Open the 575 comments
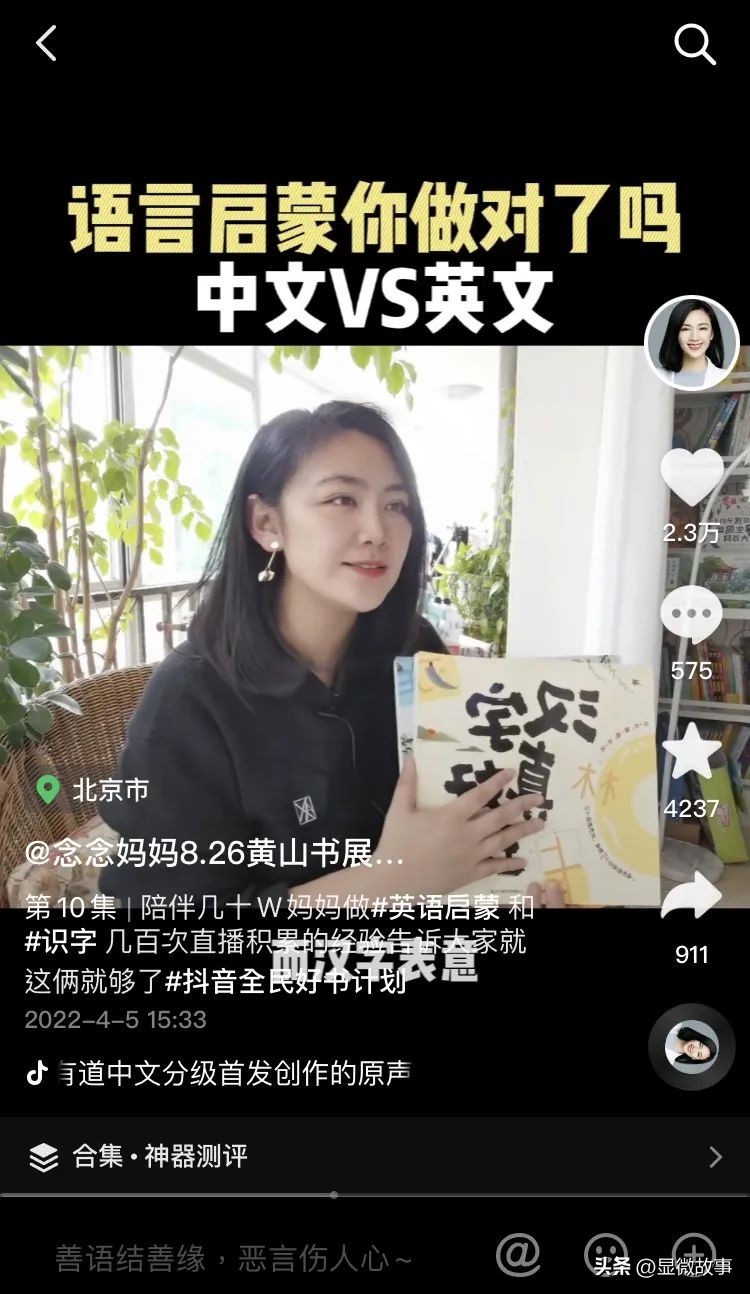 pos(691,616)
